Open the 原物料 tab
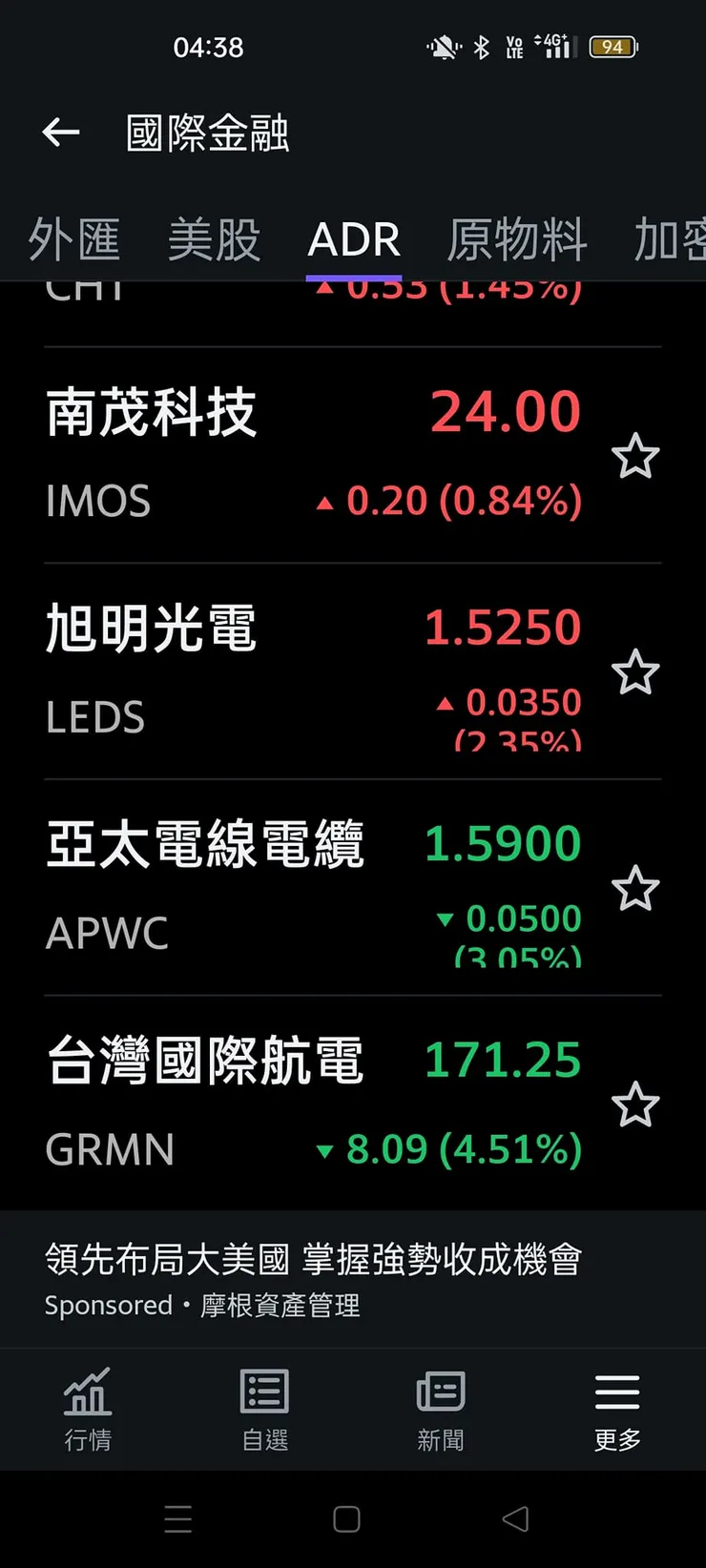 pos(518,240)
